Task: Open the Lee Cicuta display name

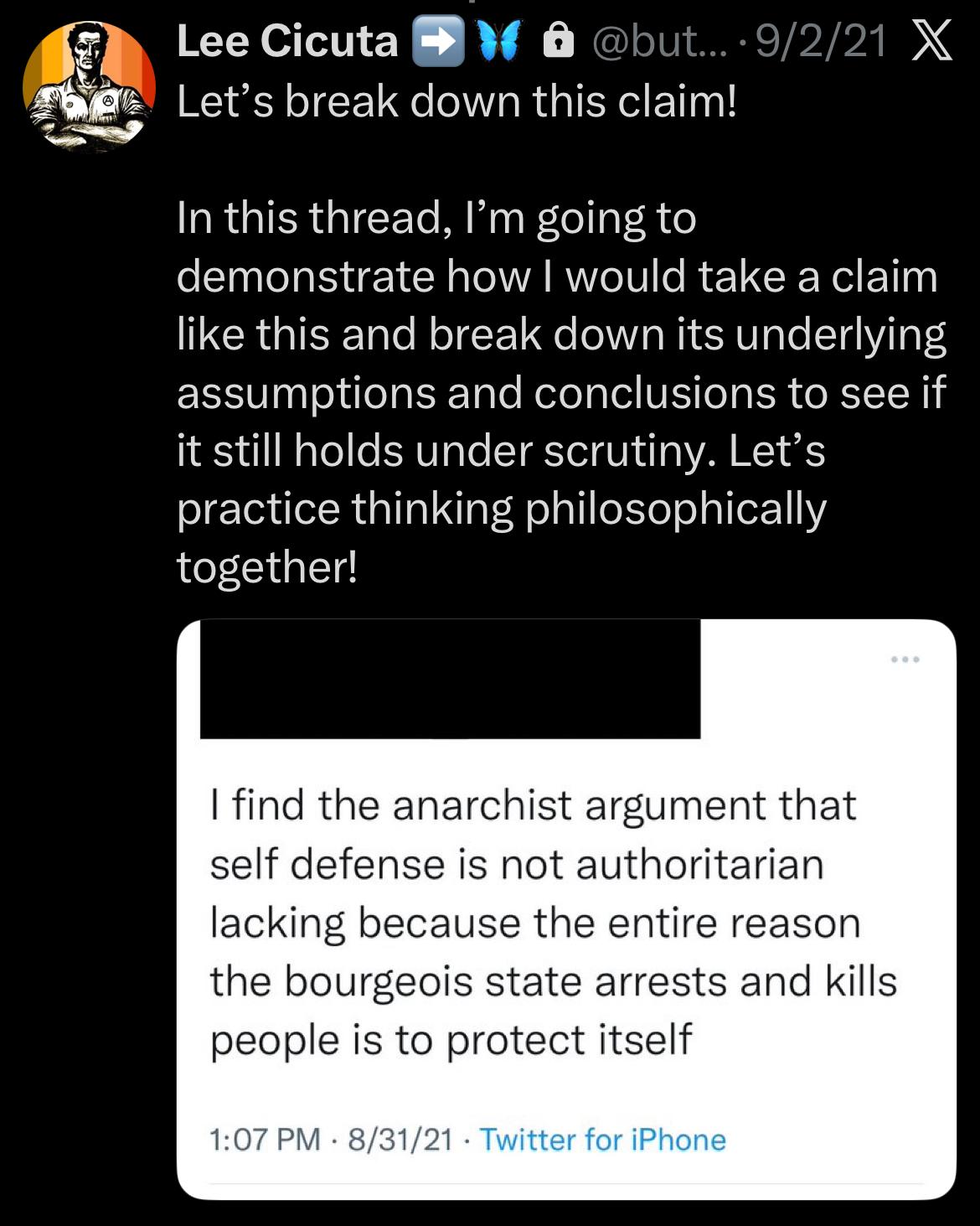Action: tap(287, 41)
